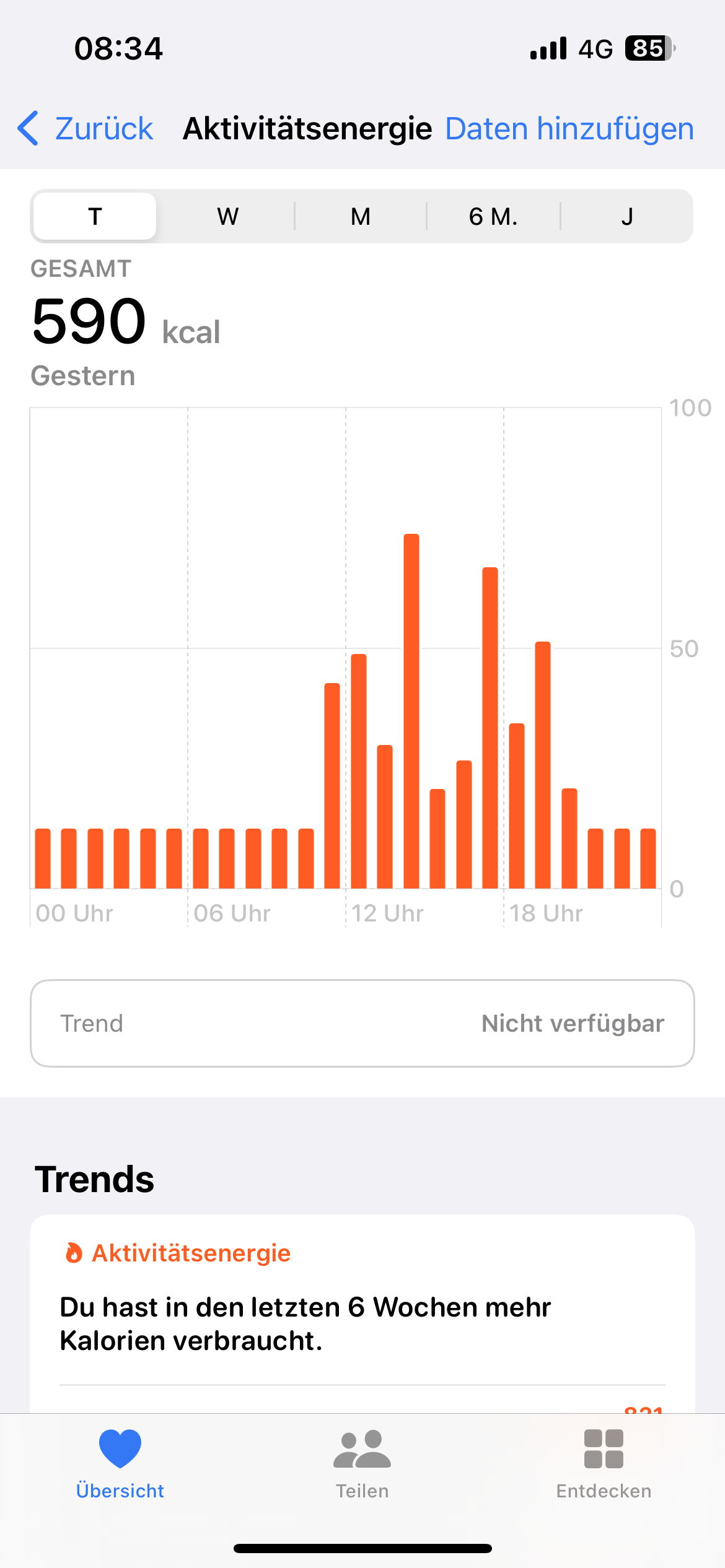The height and width of the screenshot is (1568, 725).
Task: Switch to the J year view
Action: 626,216
